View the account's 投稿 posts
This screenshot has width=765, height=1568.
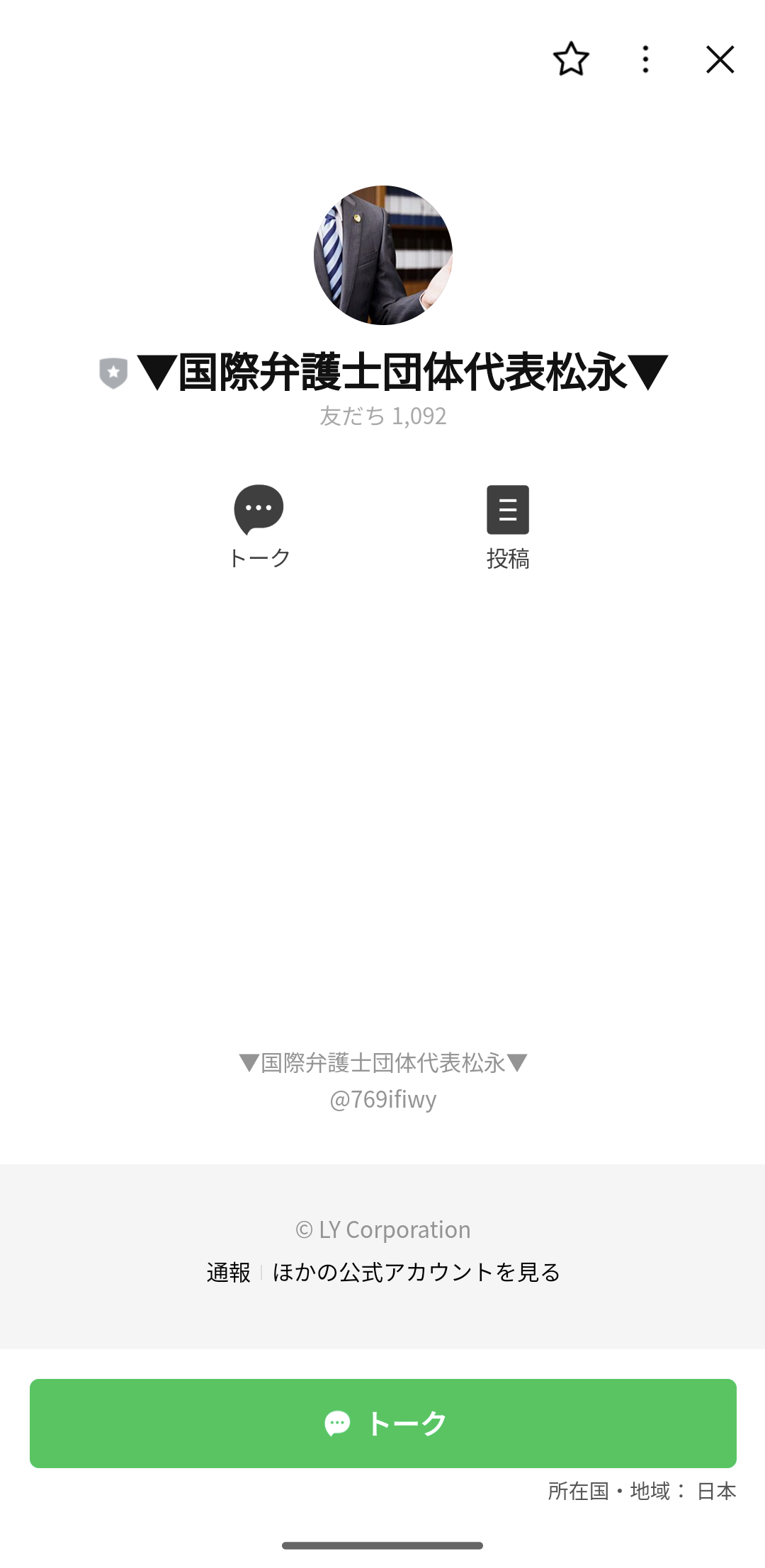508,525
